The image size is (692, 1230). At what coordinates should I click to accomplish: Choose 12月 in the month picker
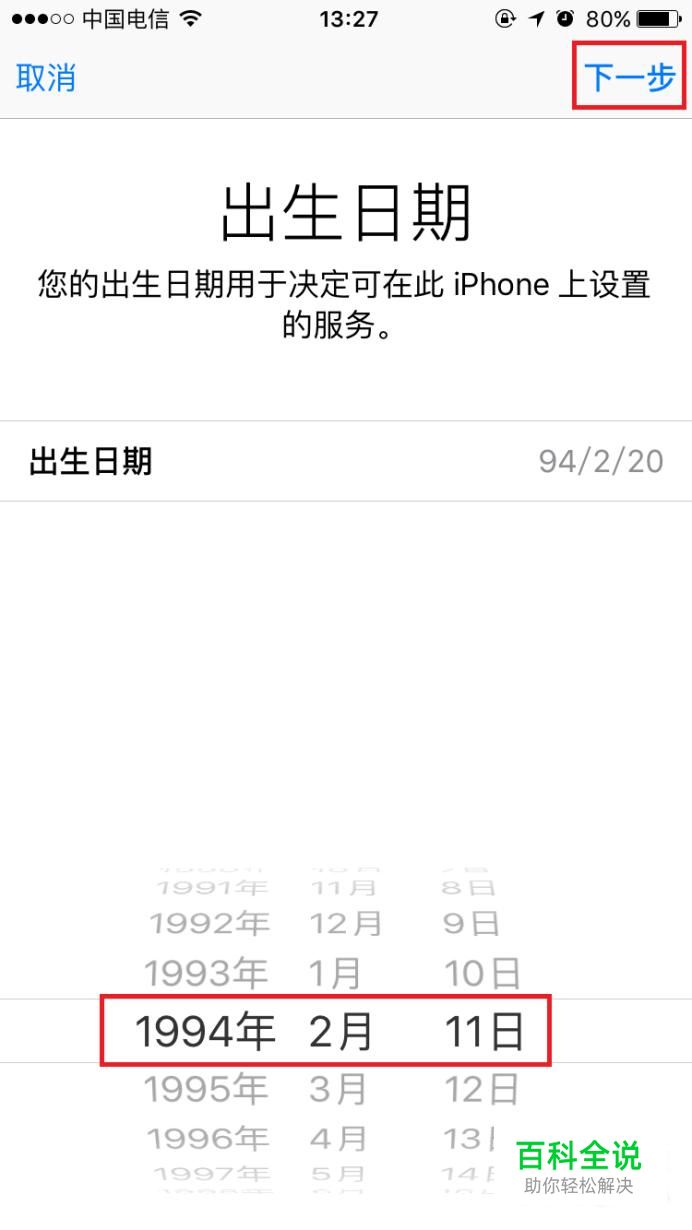[346, 924]
